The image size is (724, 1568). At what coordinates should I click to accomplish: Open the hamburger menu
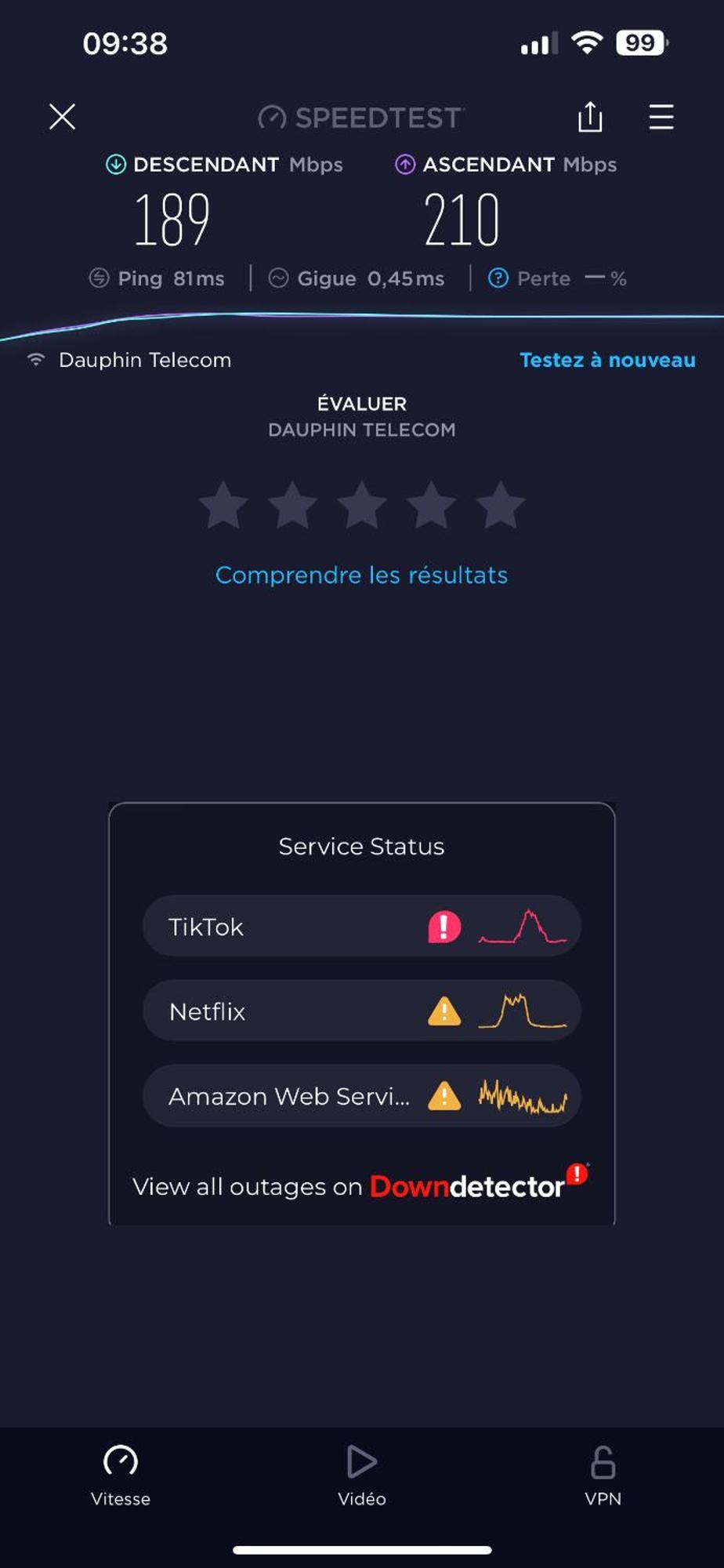(x=661, y=117)
